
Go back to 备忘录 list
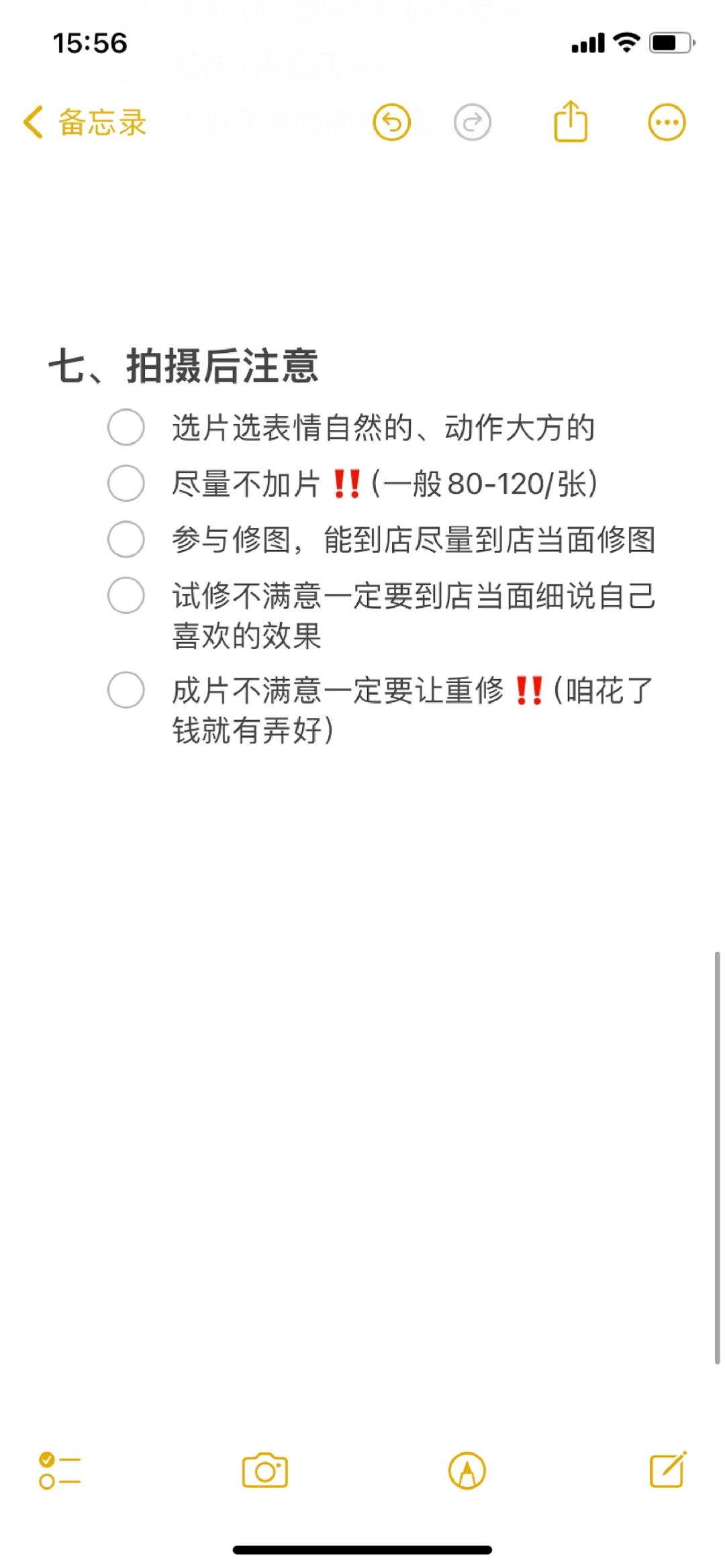(85, 123)
